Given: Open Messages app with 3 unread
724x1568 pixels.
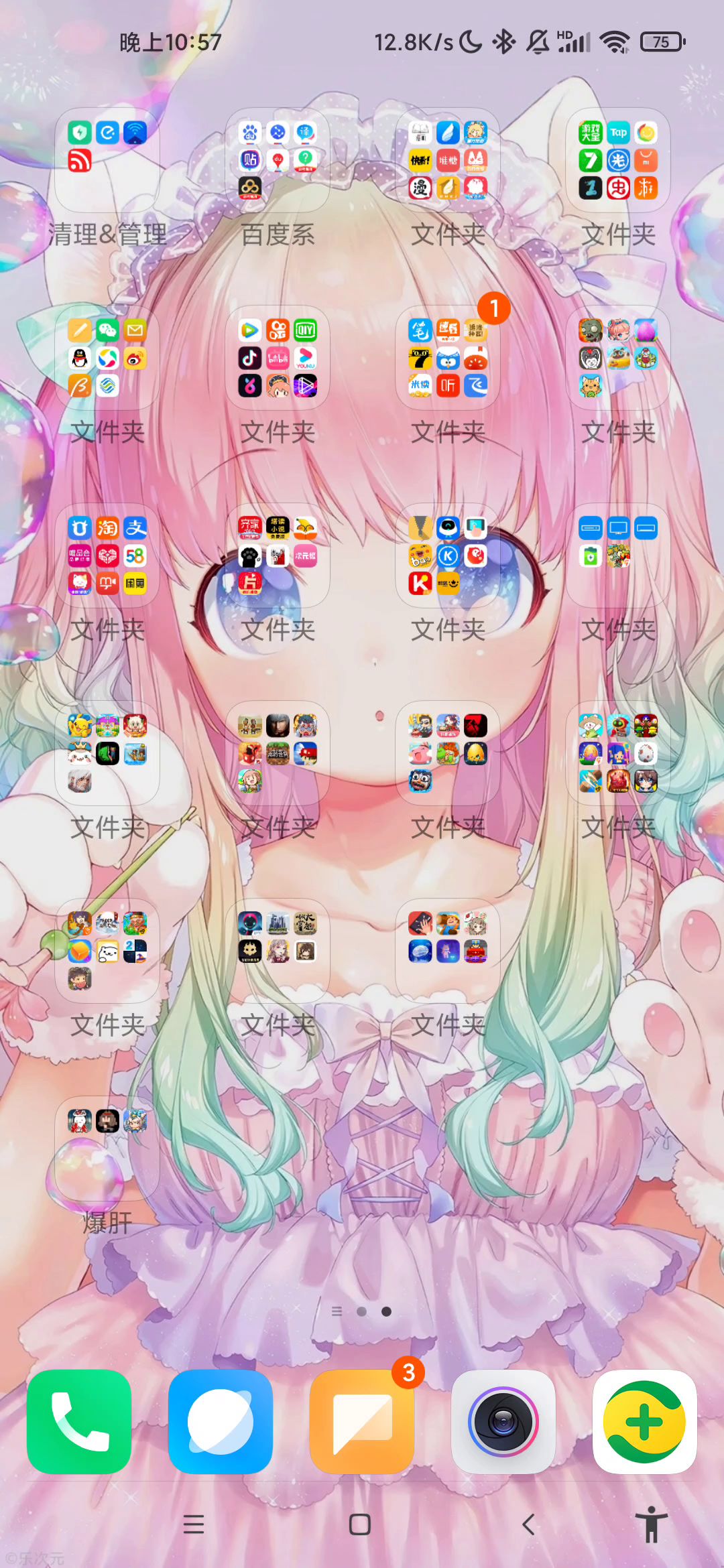Looking at the screenshot, I should click(362, 1421).
